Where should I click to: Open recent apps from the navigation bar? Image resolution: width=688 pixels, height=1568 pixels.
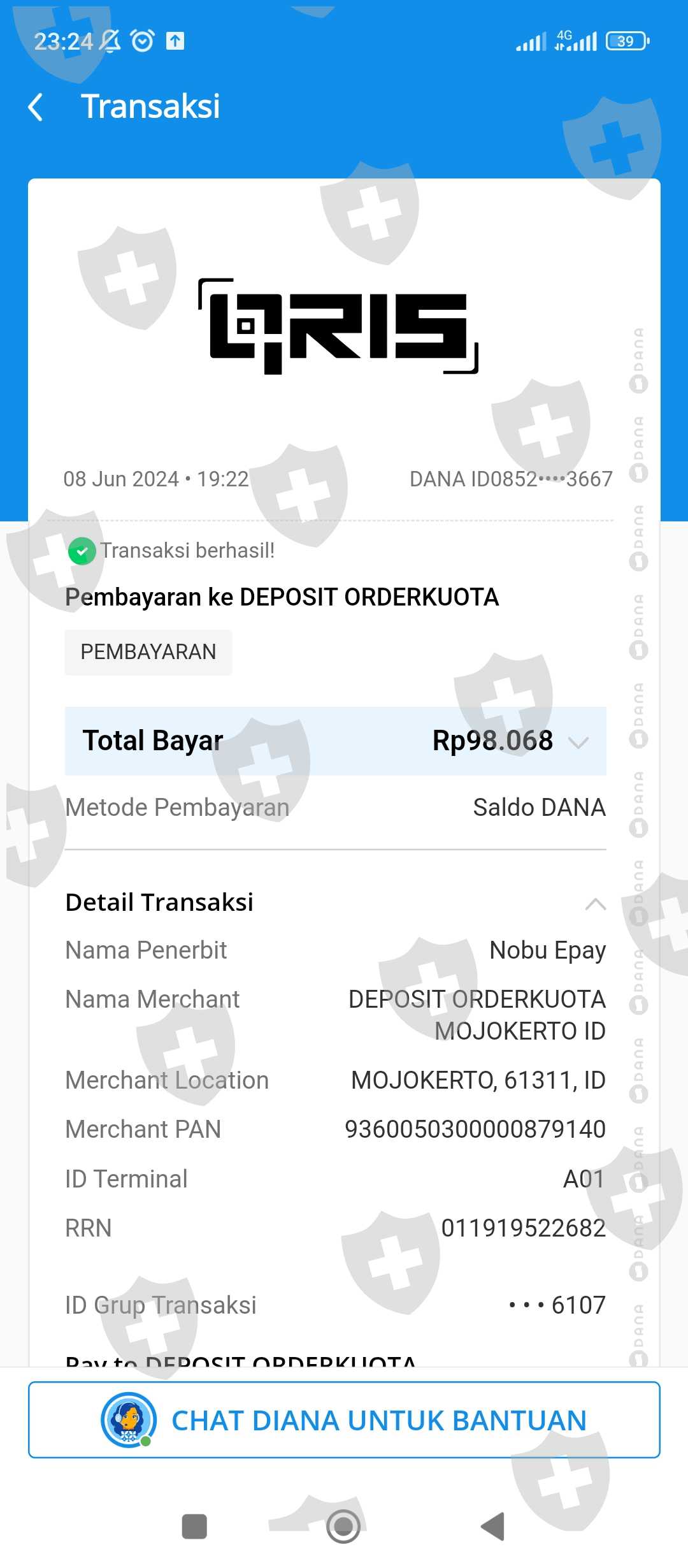[x=194, y=1527]
